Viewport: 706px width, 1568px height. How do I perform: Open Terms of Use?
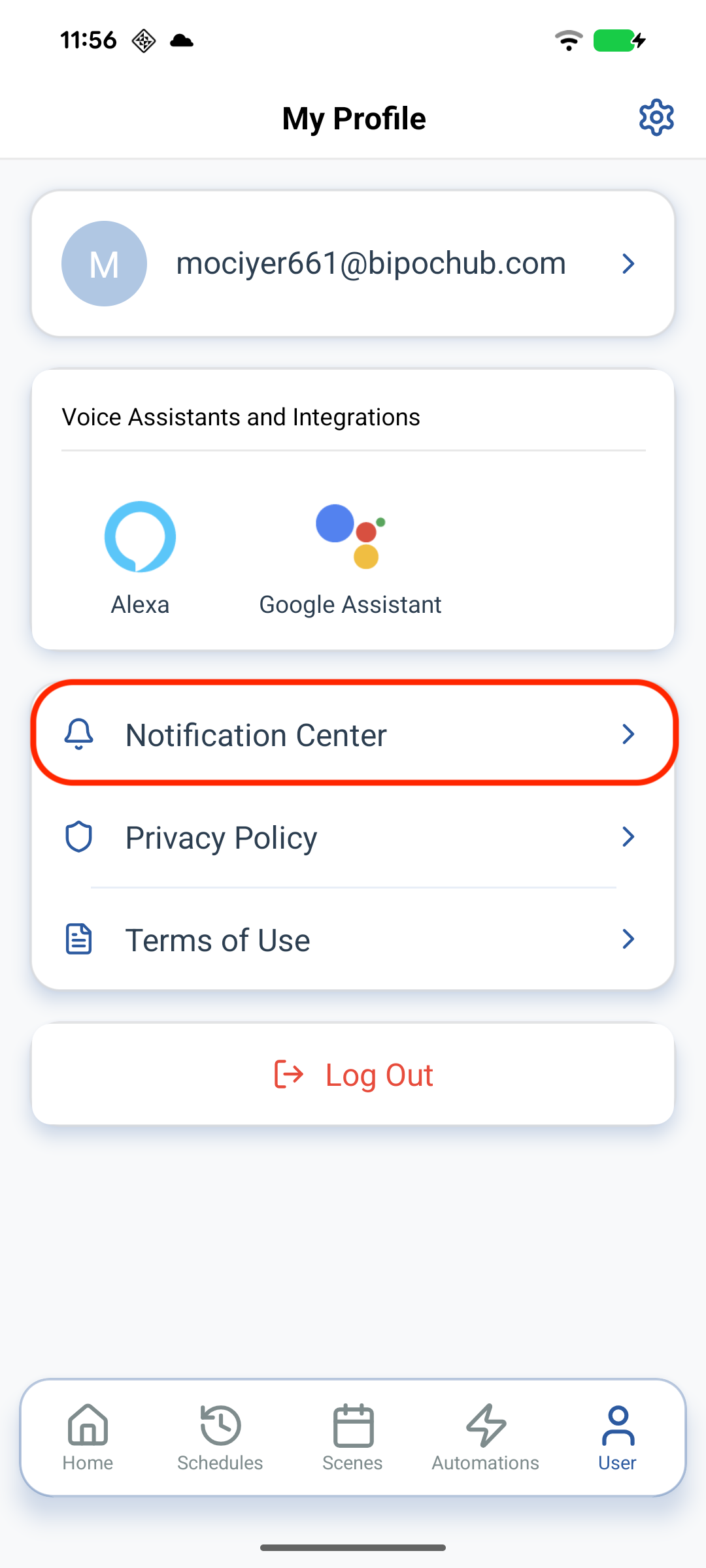click(353, 939)
